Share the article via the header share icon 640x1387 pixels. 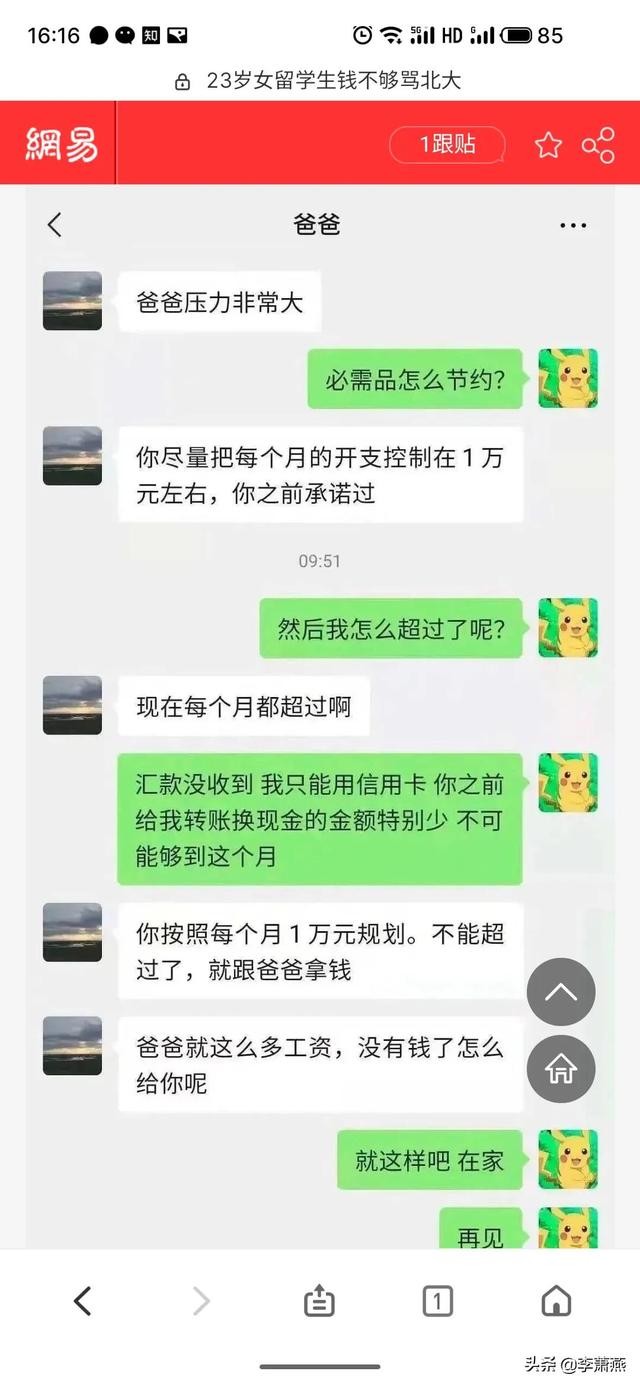click(598, 146)
